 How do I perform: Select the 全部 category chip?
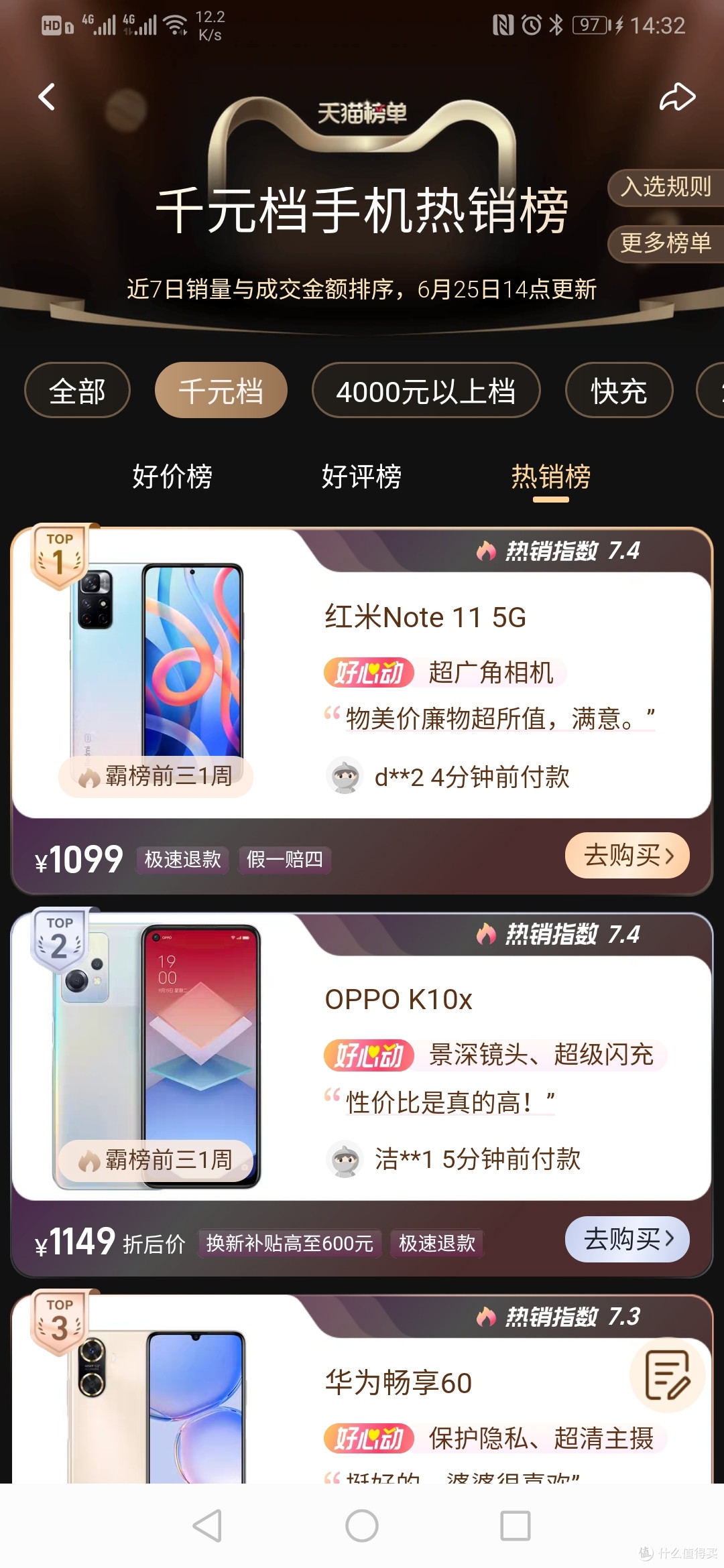pyautogui.click(x=77, y=391)
